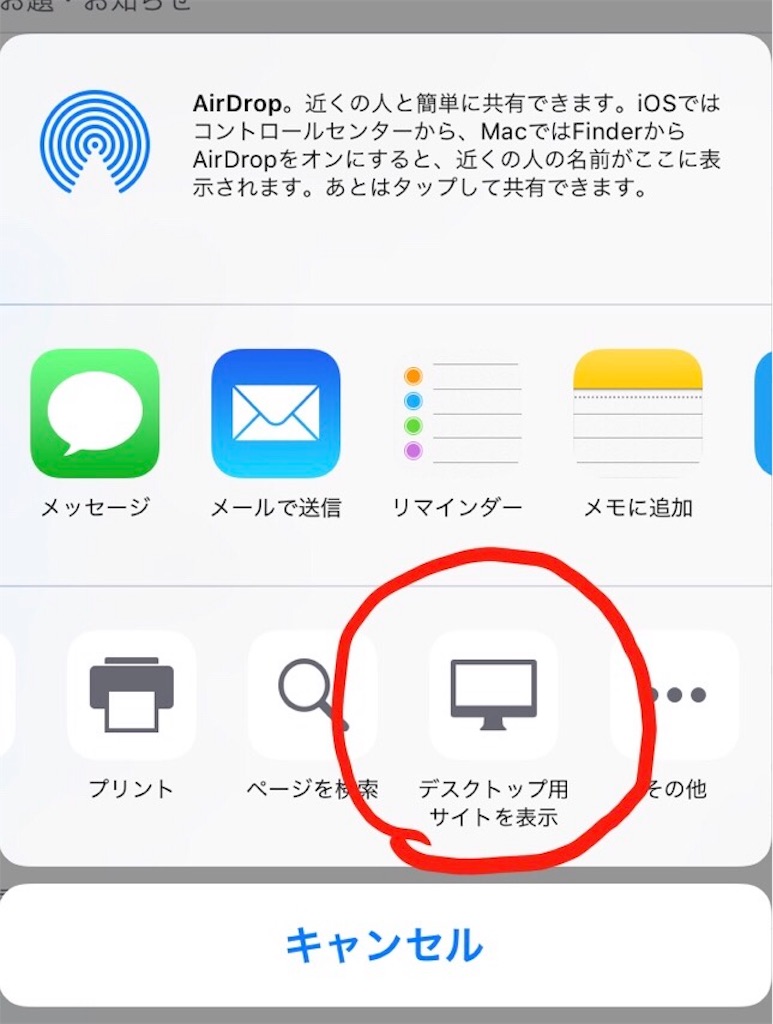Dismiss the share sheet with キャンセル
773x1024 pixels.
[x=385, y=944]
